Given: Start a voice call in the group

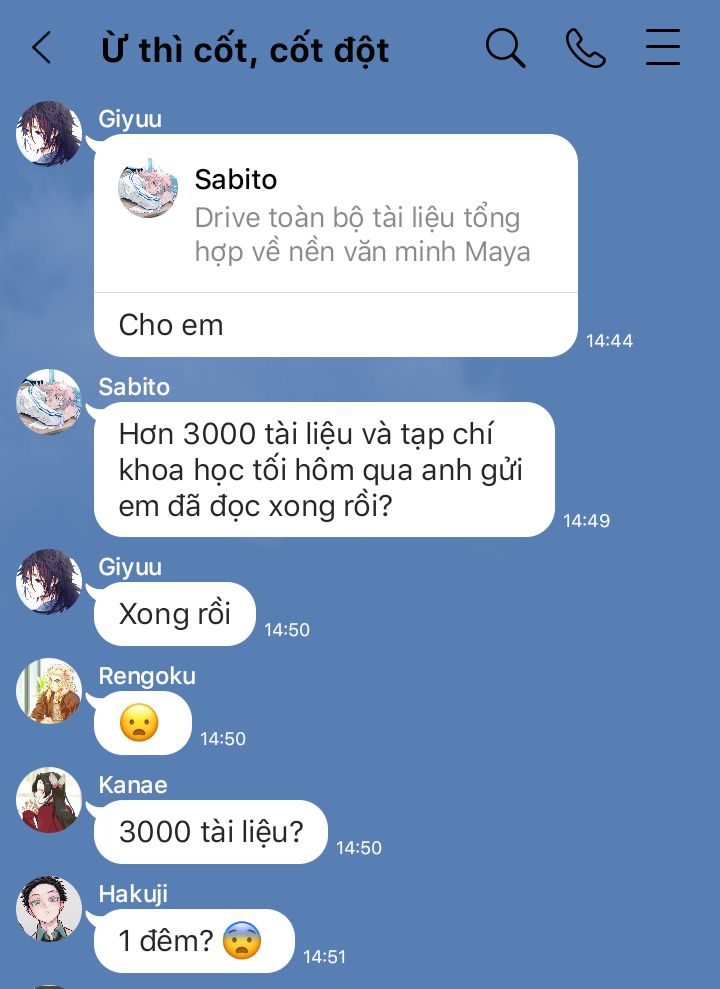Looking at the screenshot, I should 585,48.
